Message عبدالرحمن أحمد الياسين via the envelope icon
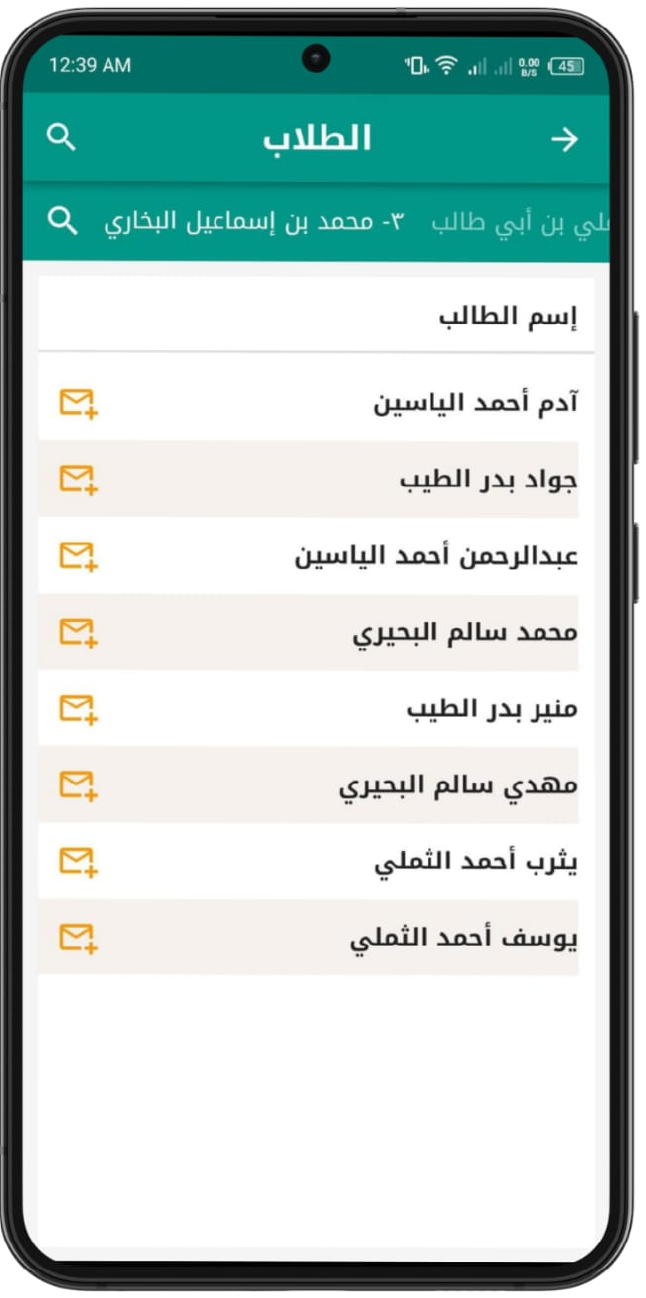 (78, 556)
